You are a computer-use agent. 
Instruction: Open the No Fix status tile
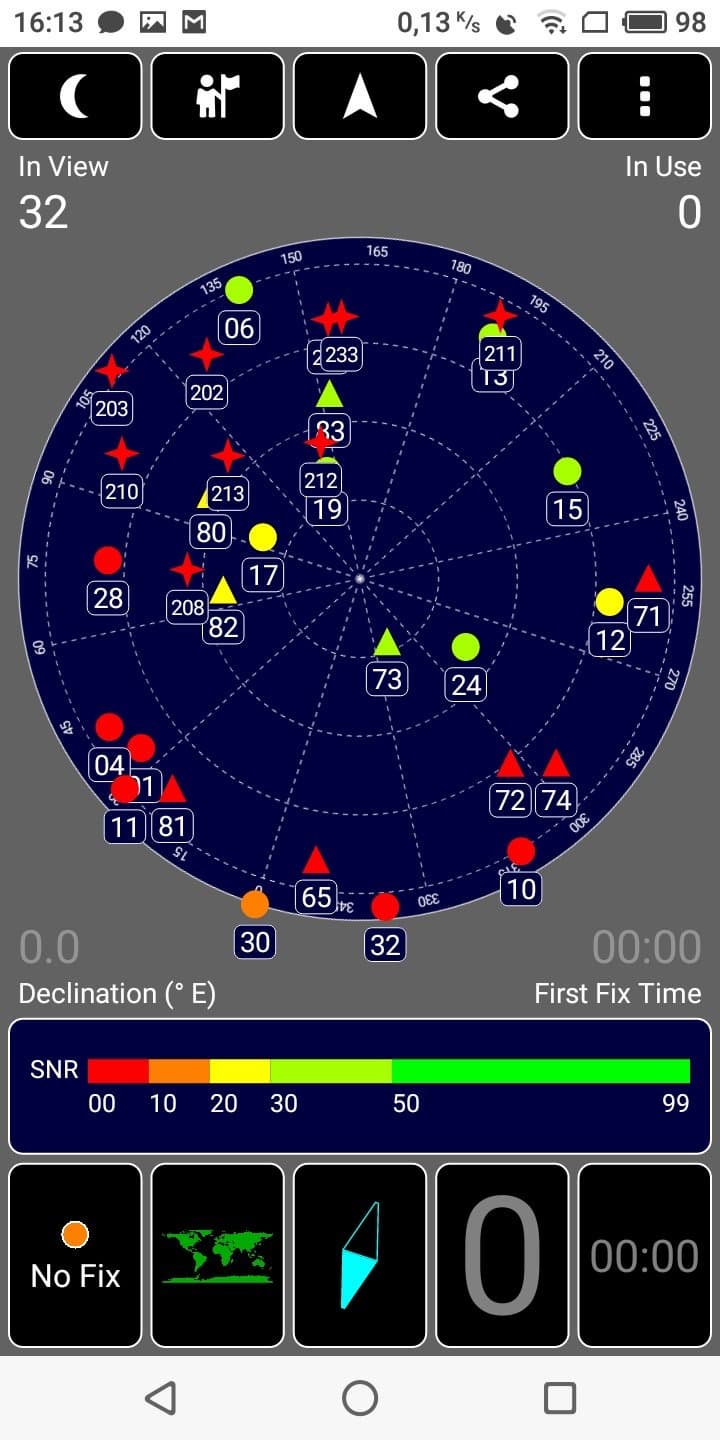[75, 1255]
